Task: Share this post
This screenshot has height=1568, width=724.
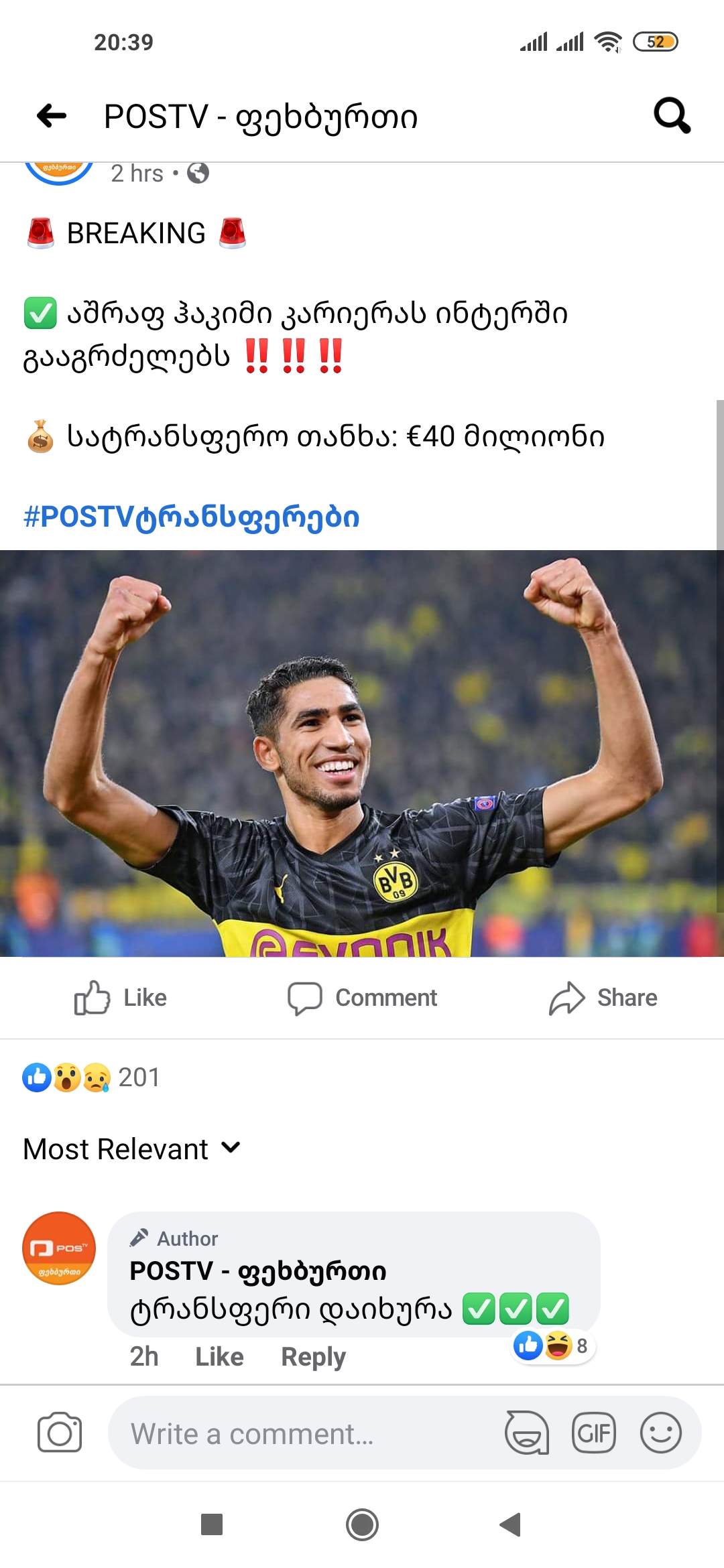Action: [603, 998]
